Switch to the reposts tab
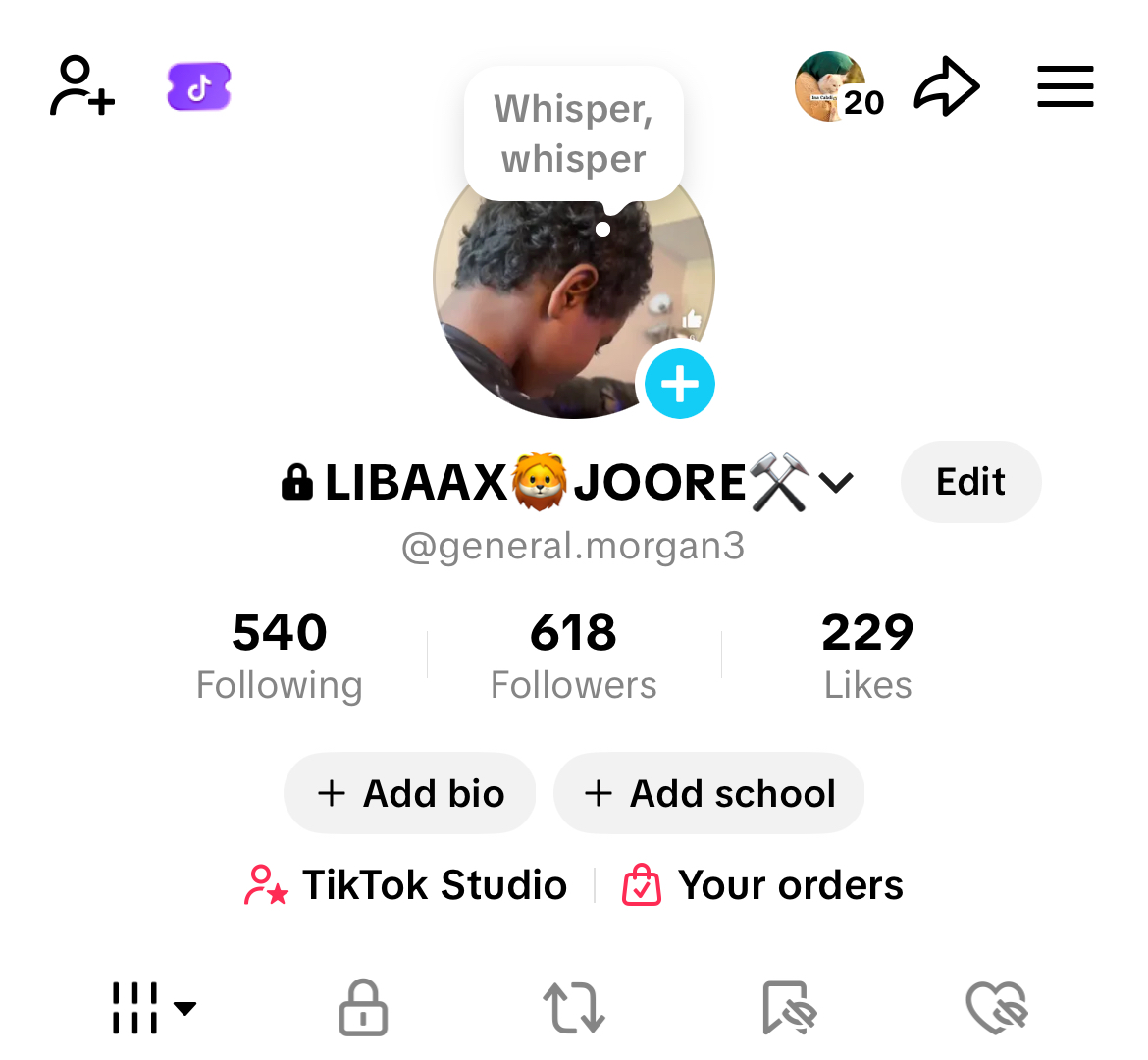 click(x=574, y=1008)
